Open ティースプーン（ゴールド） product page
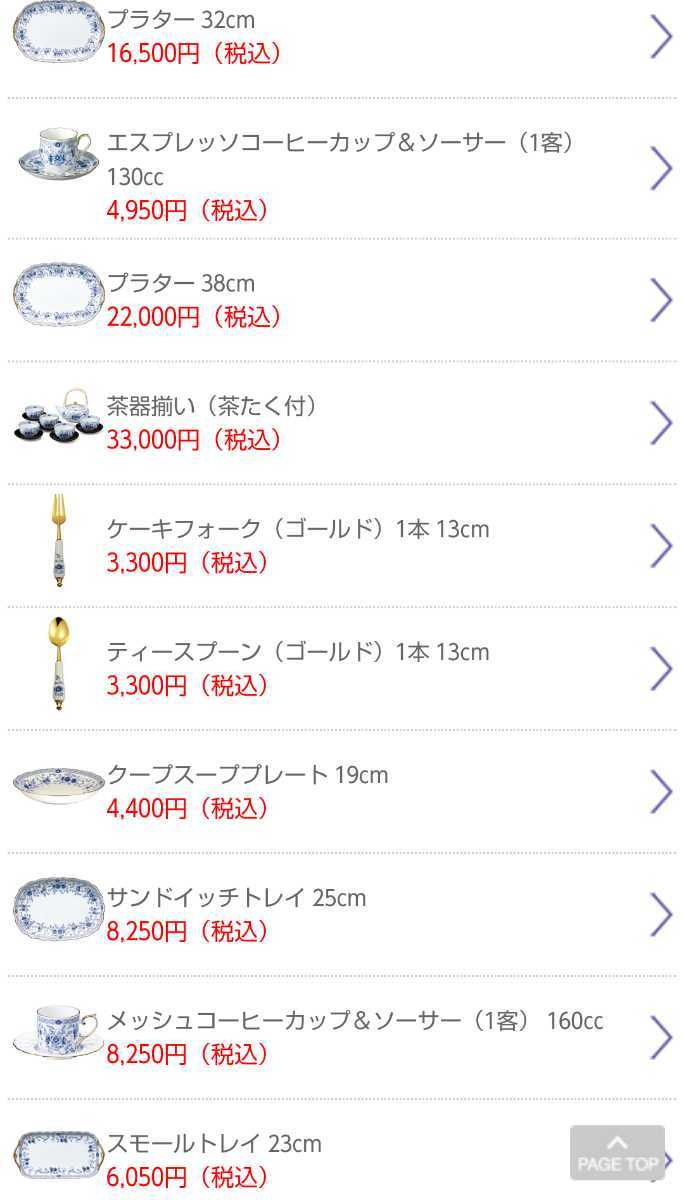This screenshot has height=1200, width=684. [340, 669]
